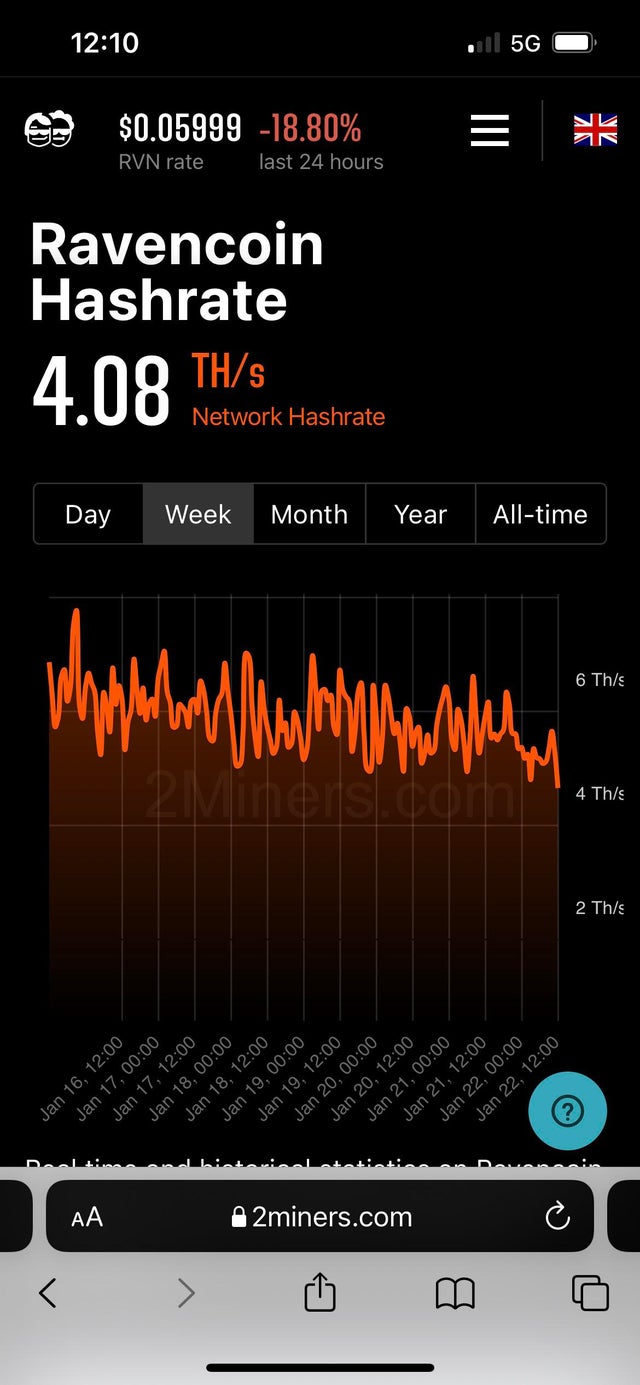Go back to the previous page
The width and height of the screenshot is (640, 1385).
pos(48,1293)
